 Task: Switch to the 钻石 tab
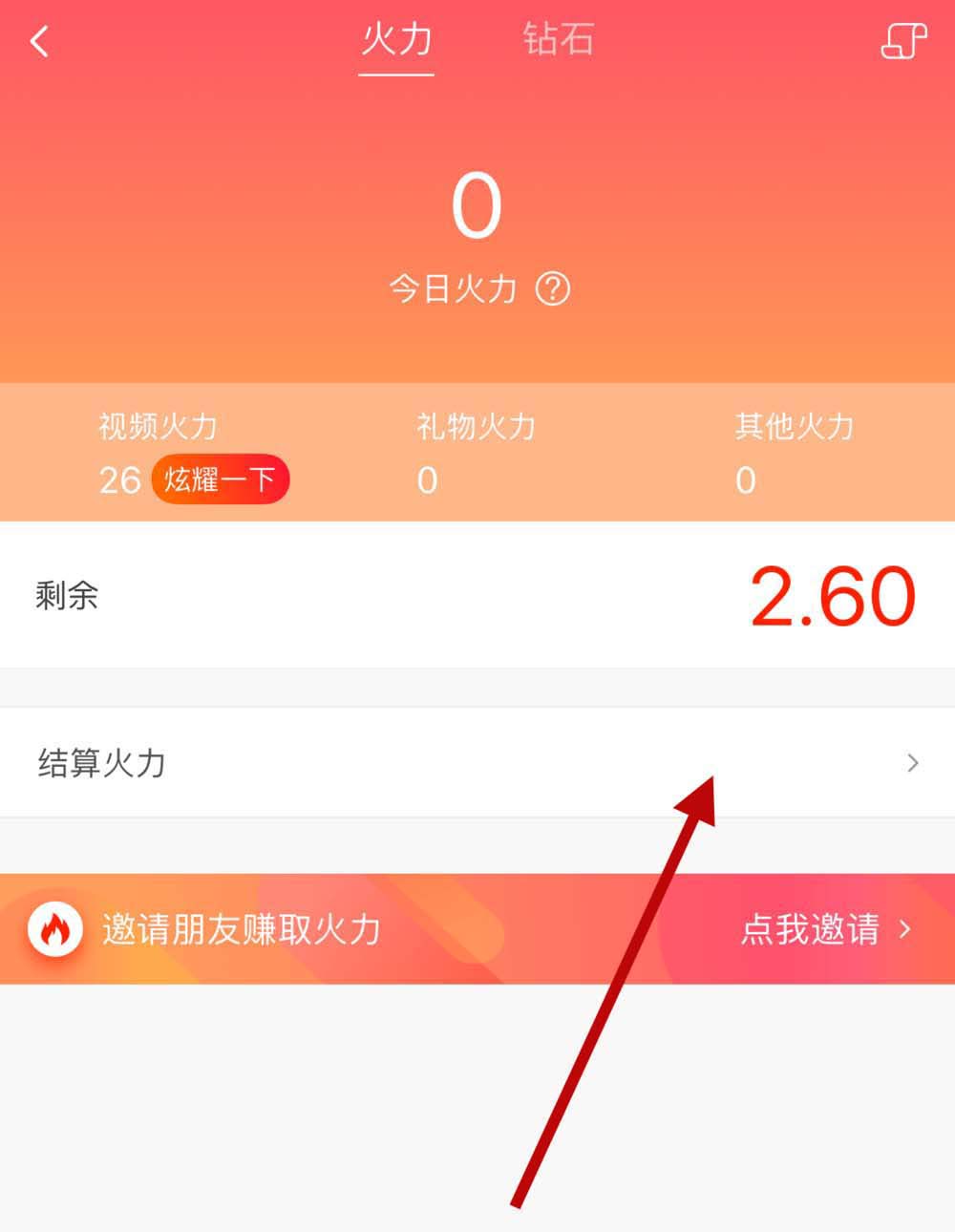coord(558,40)
